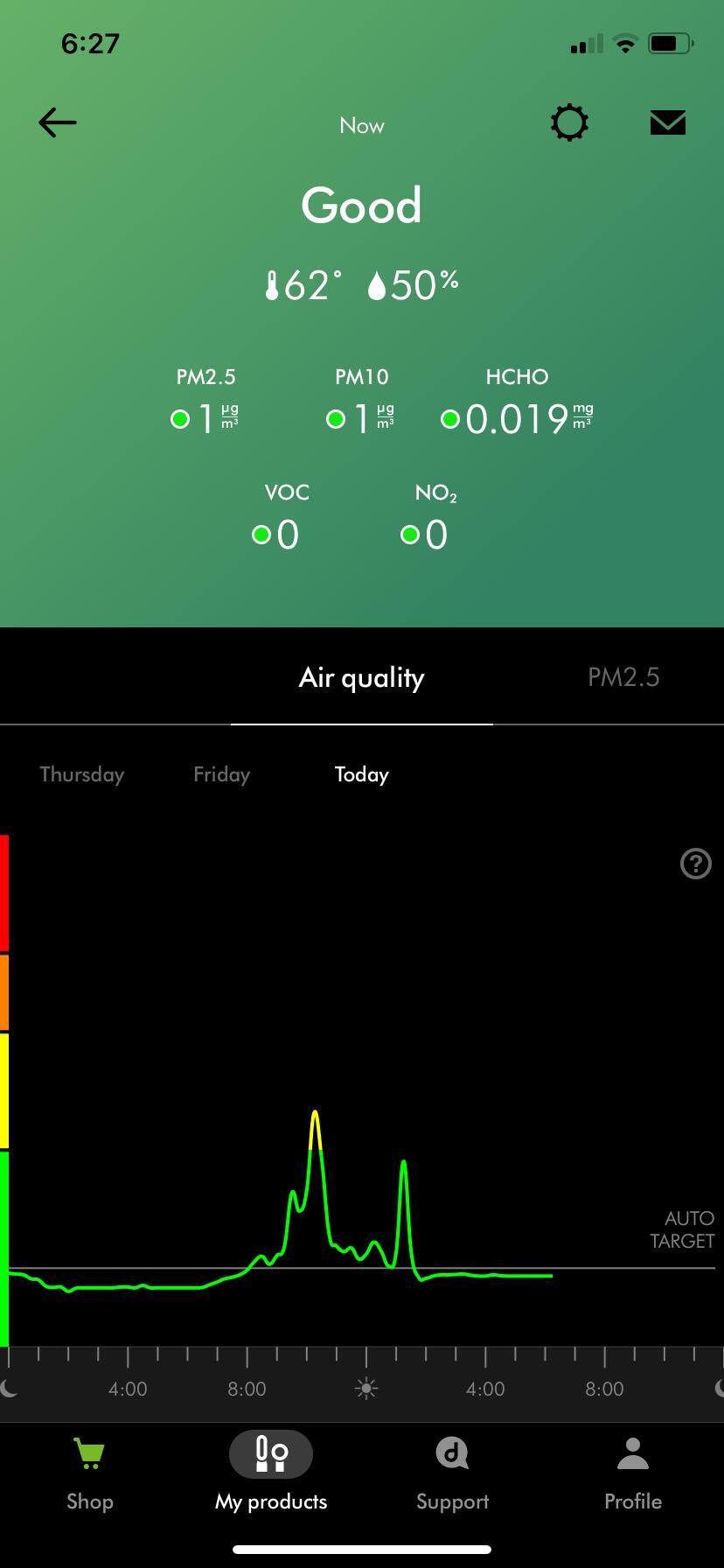
Task: Go back using the arrow
Action: click(58, 122)
